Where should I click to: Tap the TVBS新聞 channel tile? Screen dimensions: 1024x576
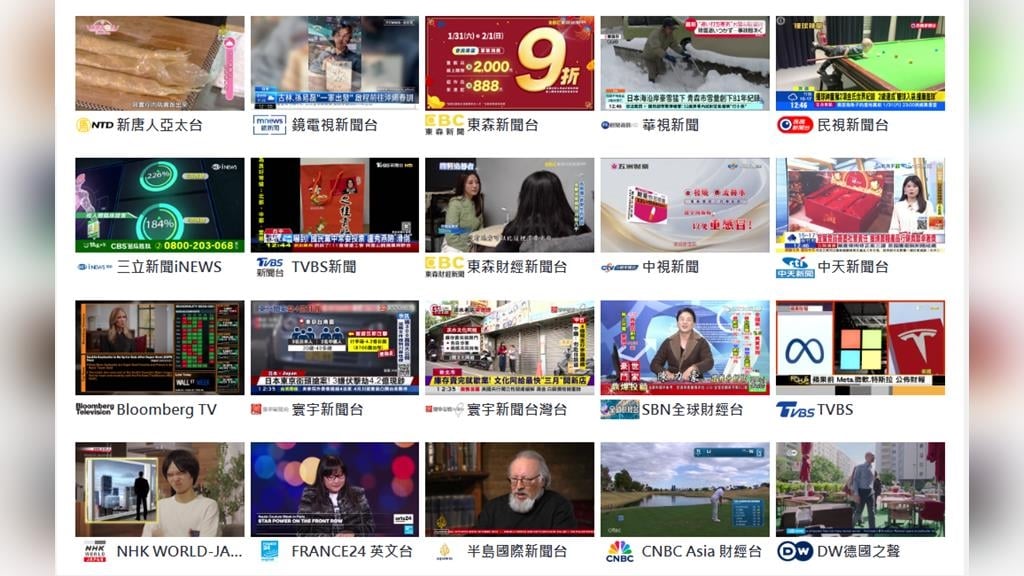pyautogui.click(x=334, y=205)
